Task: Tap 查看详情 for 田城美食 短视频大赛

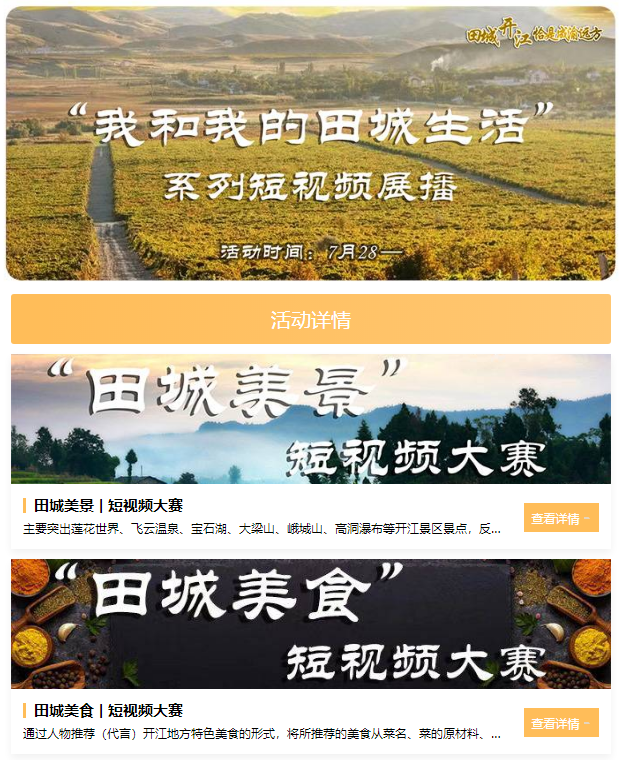Action: [x=560, y=723]
